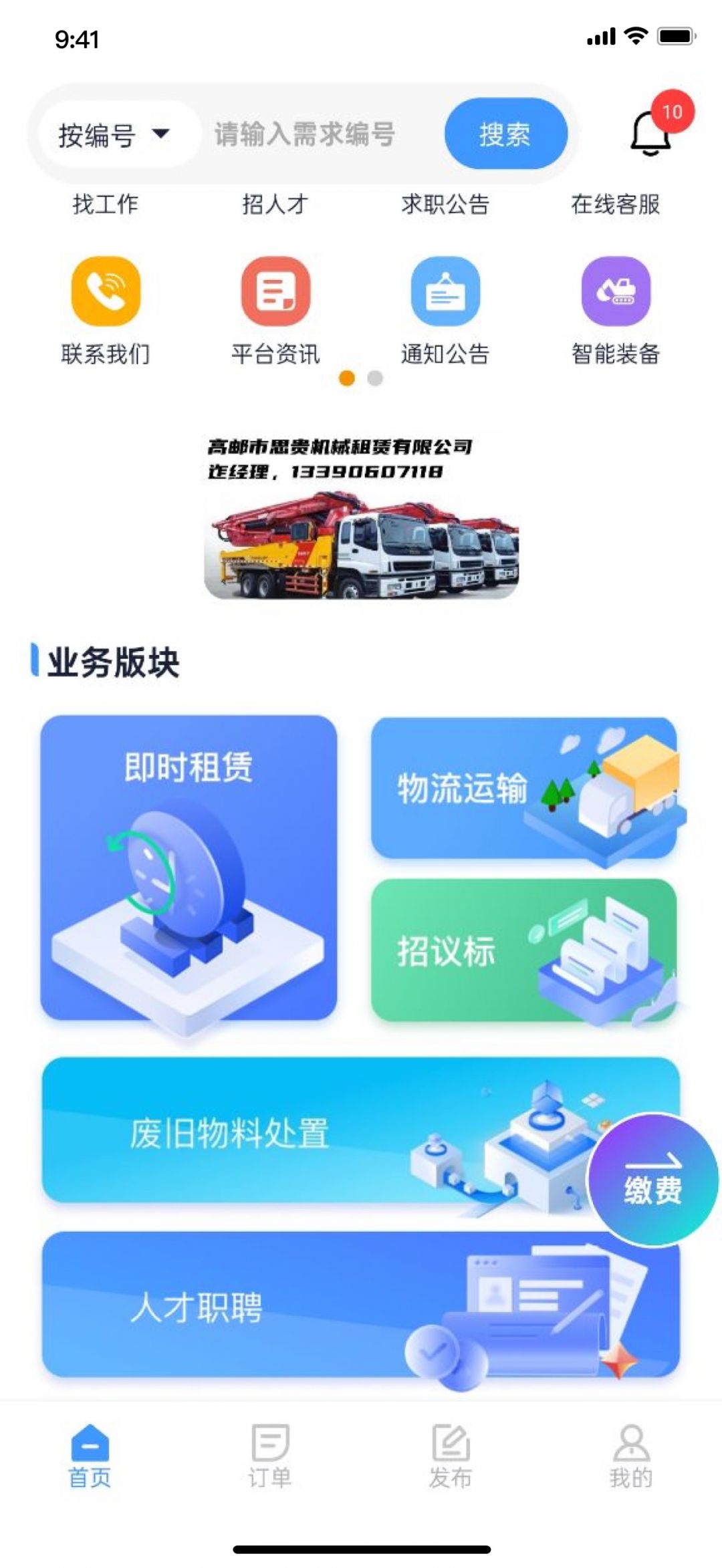Open the 招议标 card
722x1568 pixels.
pyautogui.click(x=523, y=950)
